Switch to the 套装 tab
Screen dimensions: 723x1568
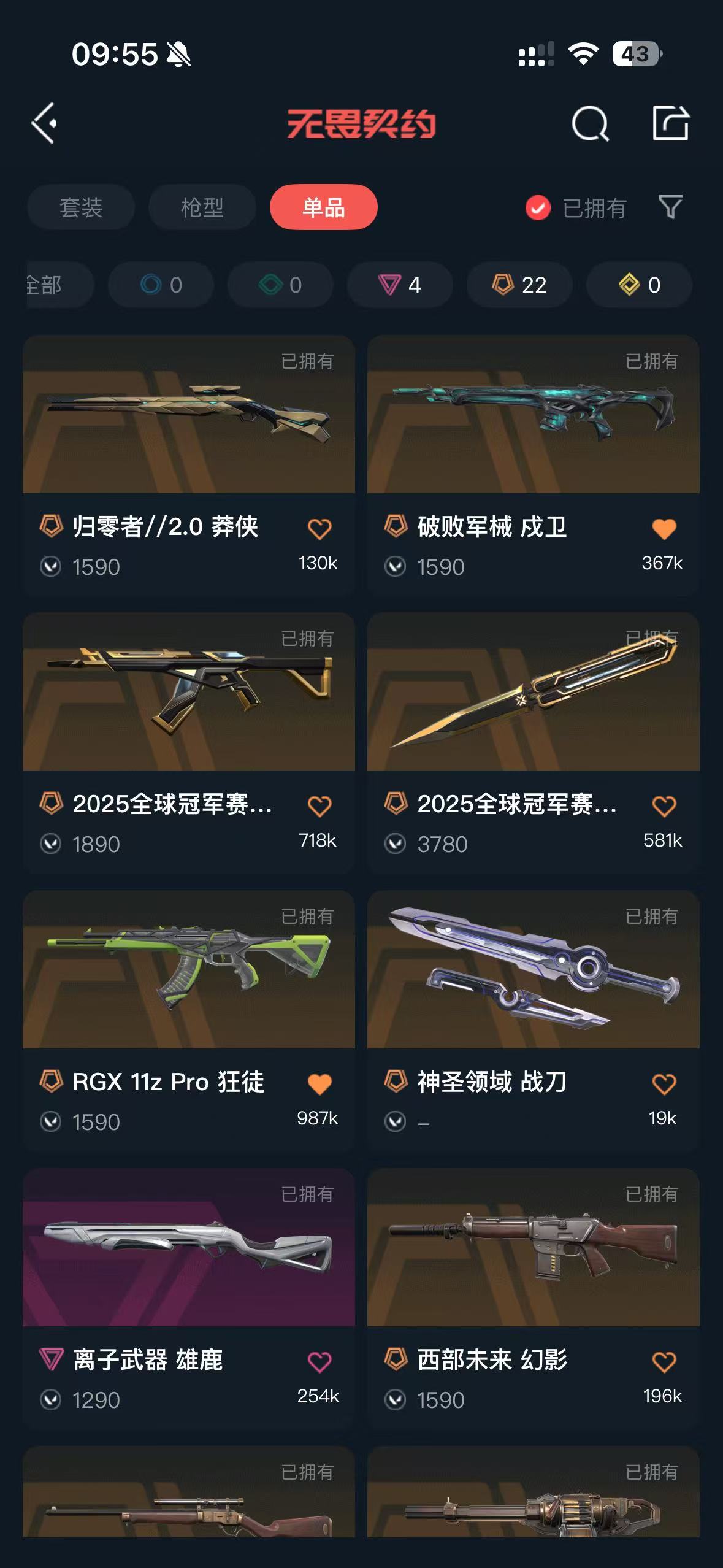pos(81,207)
